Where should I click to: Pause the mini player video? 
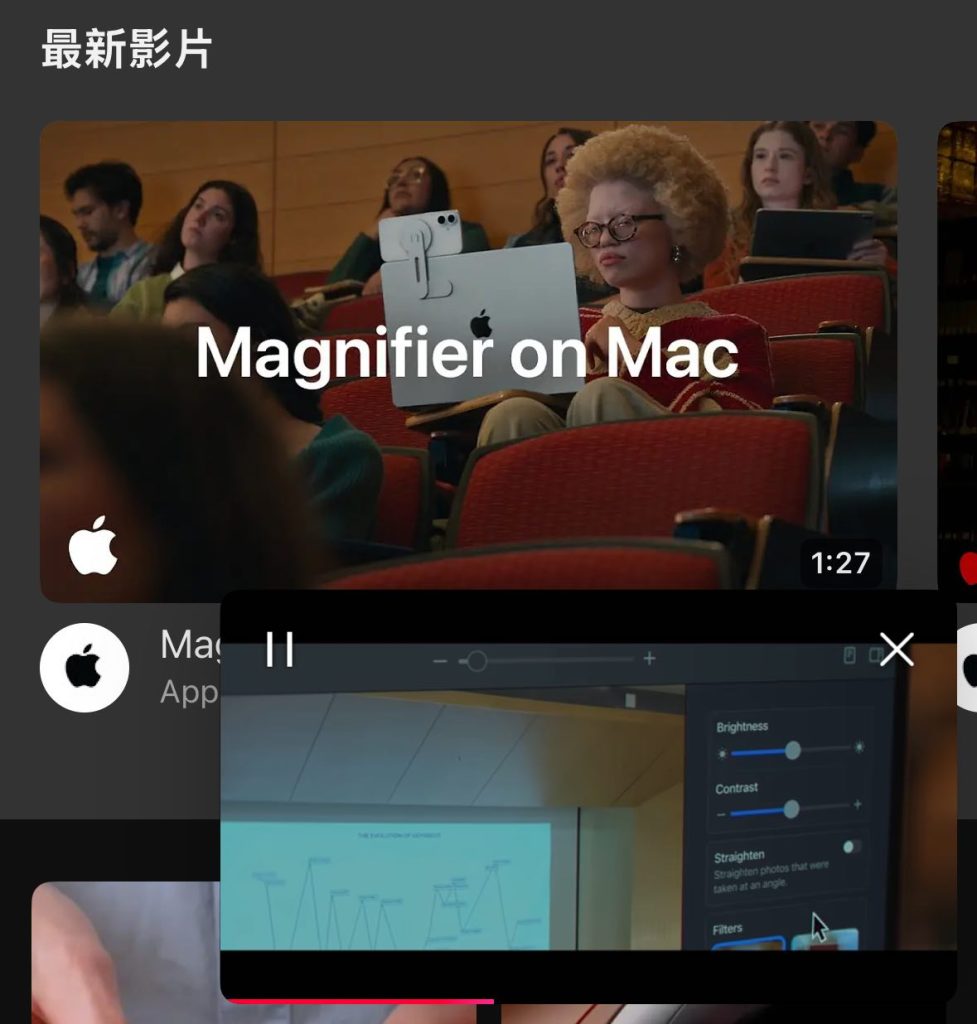(280, 650)
